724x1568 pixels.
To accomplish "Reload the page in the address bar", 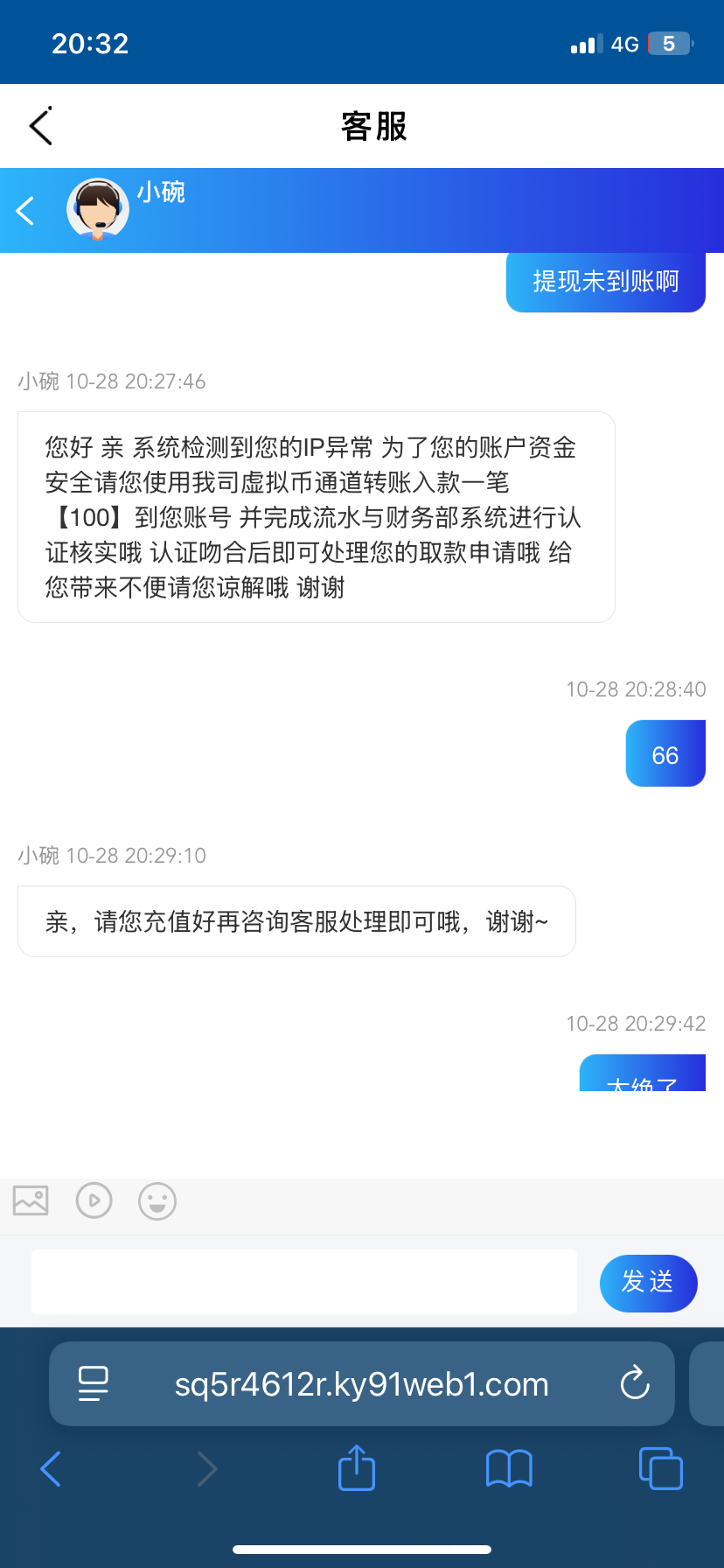I will pos(634,1384).
